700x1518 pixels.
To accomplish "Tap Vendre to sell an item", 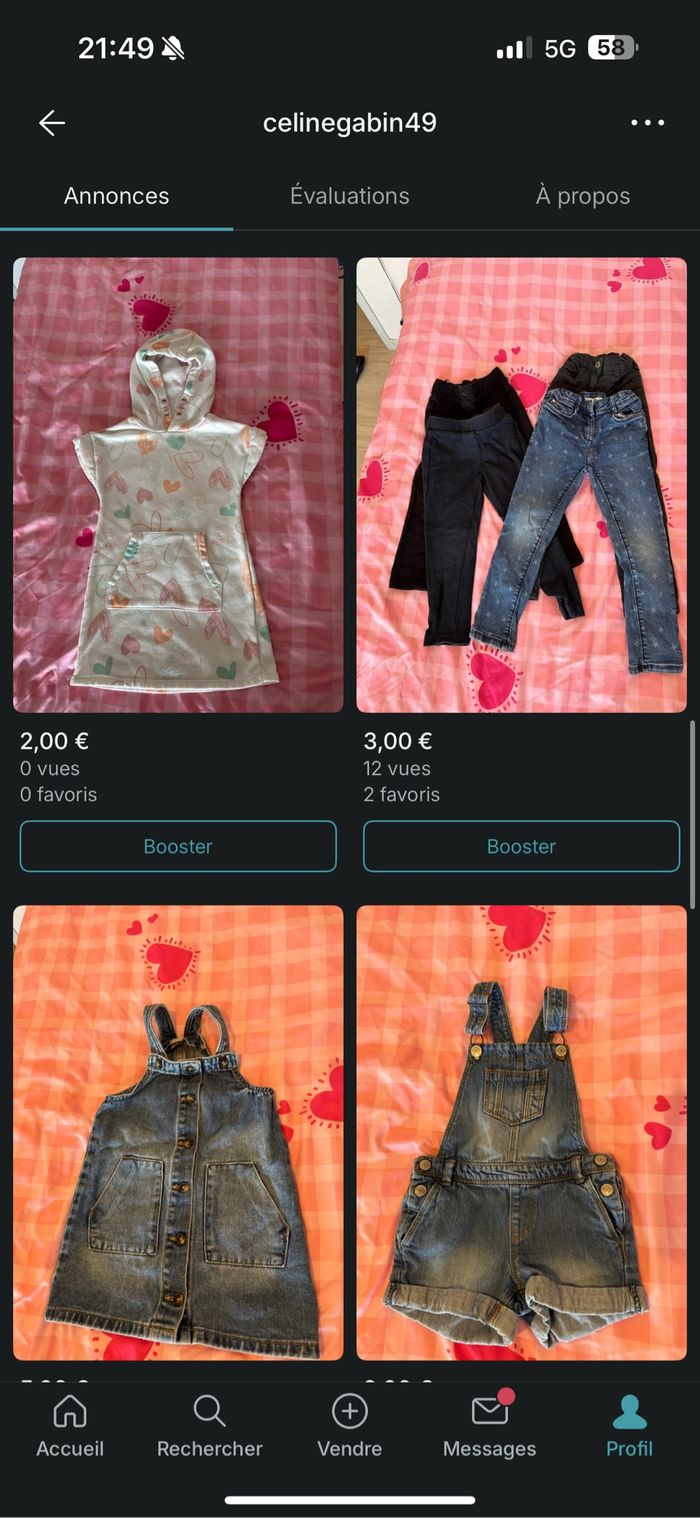I will click(349, 1426).
